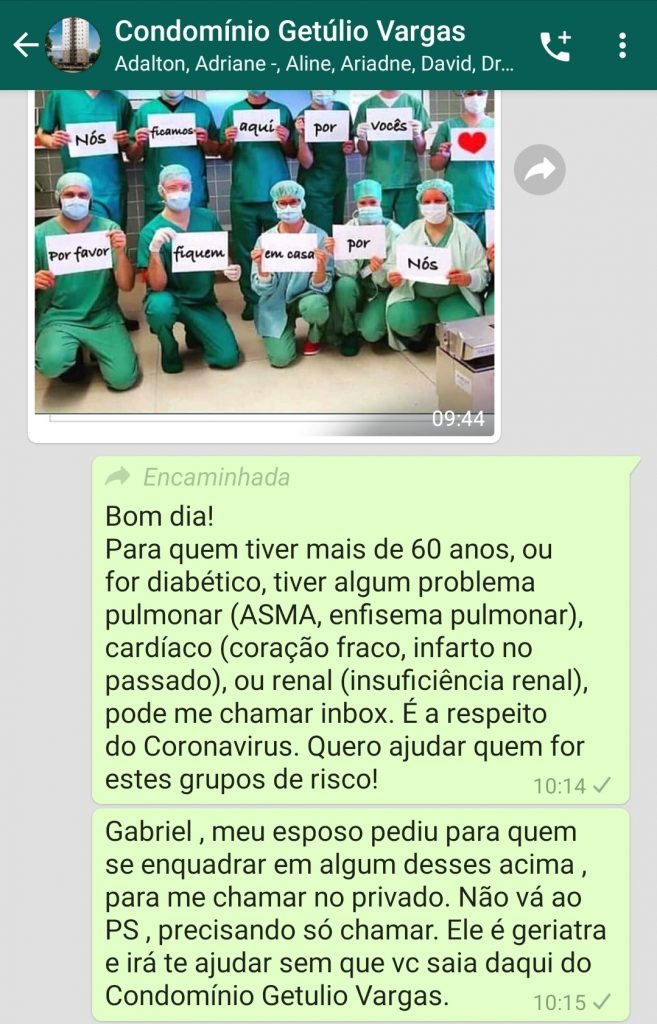Open the overflow menu
This screenshot has width=657, height=1024.
coord(622,45)
